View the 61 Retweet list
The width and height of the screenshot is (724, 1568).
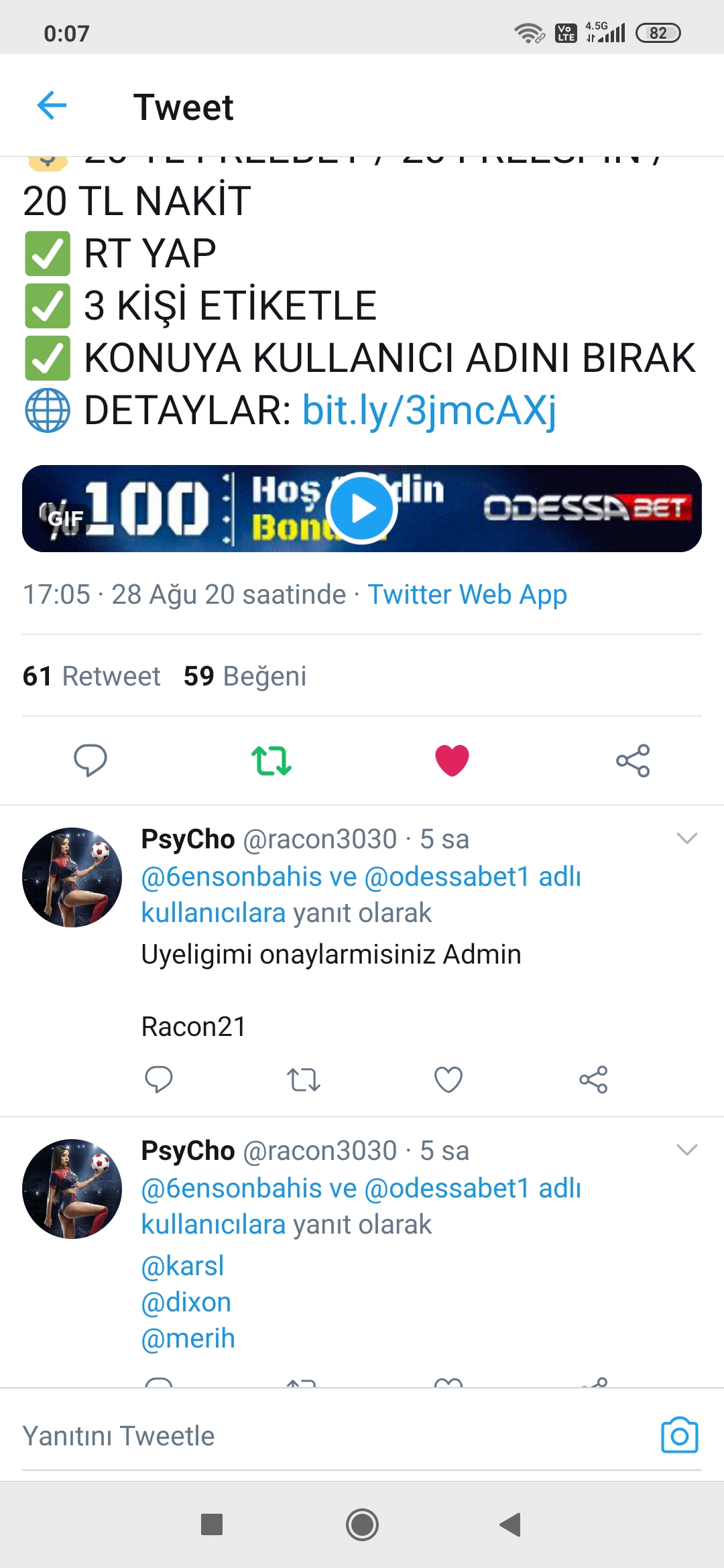[x=91, y=676]
